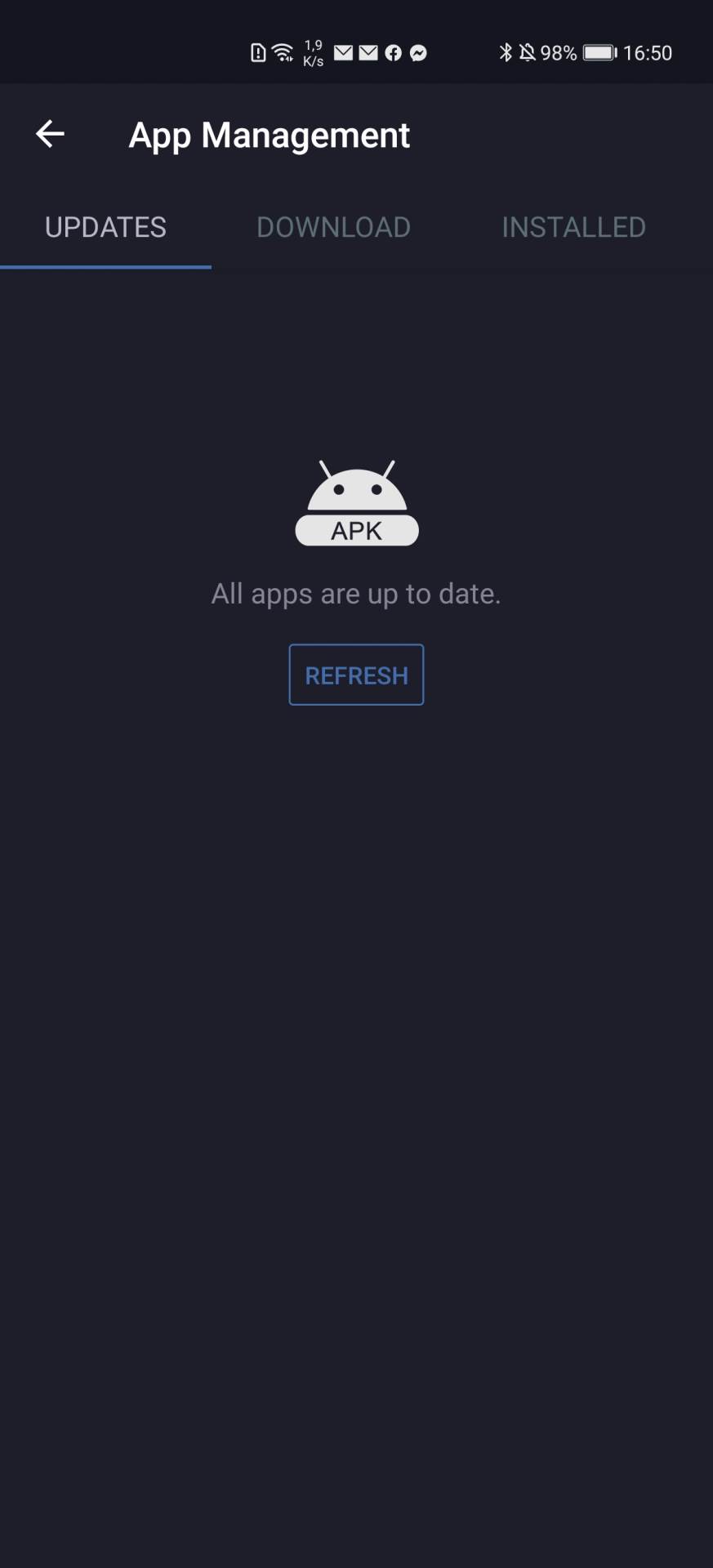
Task: Open the Installed tab
Action: tap(573, 227)
